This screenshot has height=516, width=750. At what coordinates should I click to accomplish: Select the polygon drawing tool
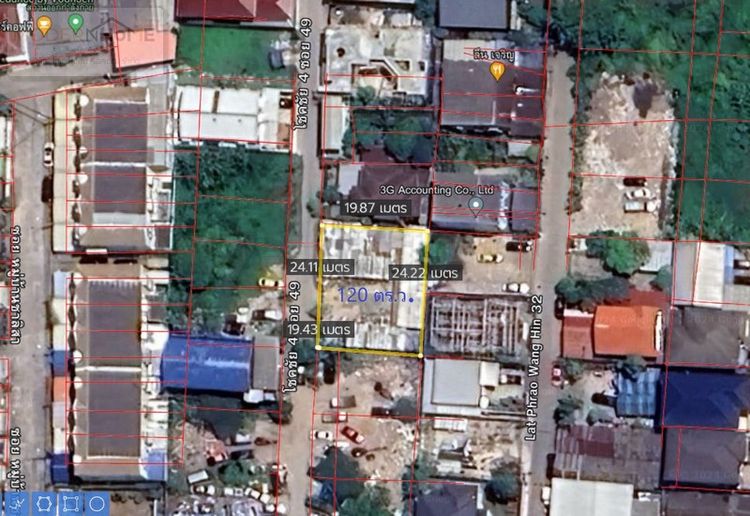point(44,504)
